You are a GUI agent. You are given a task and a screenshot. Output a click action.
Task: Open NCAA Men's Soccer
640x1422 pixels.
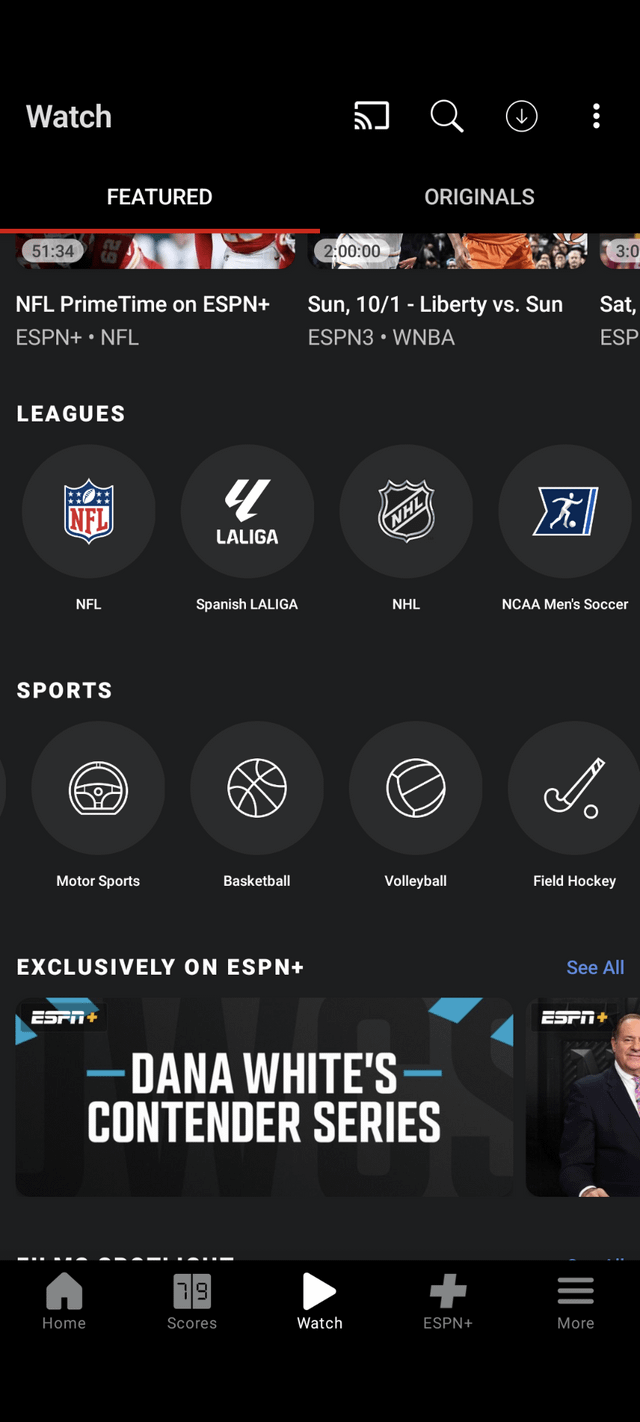(x=565, y=512)
